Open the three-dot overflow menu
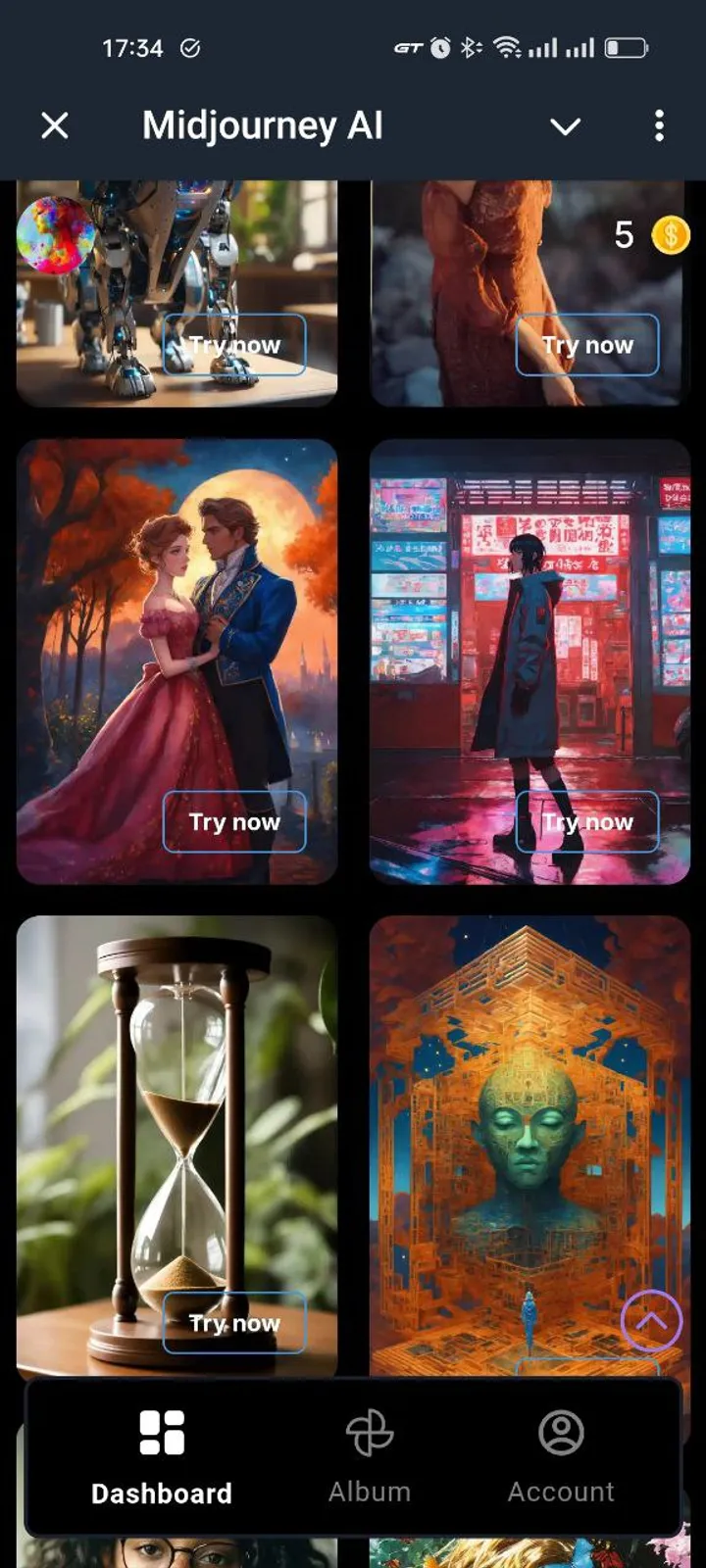This screenshot has height=1568, width=706. 659,125
